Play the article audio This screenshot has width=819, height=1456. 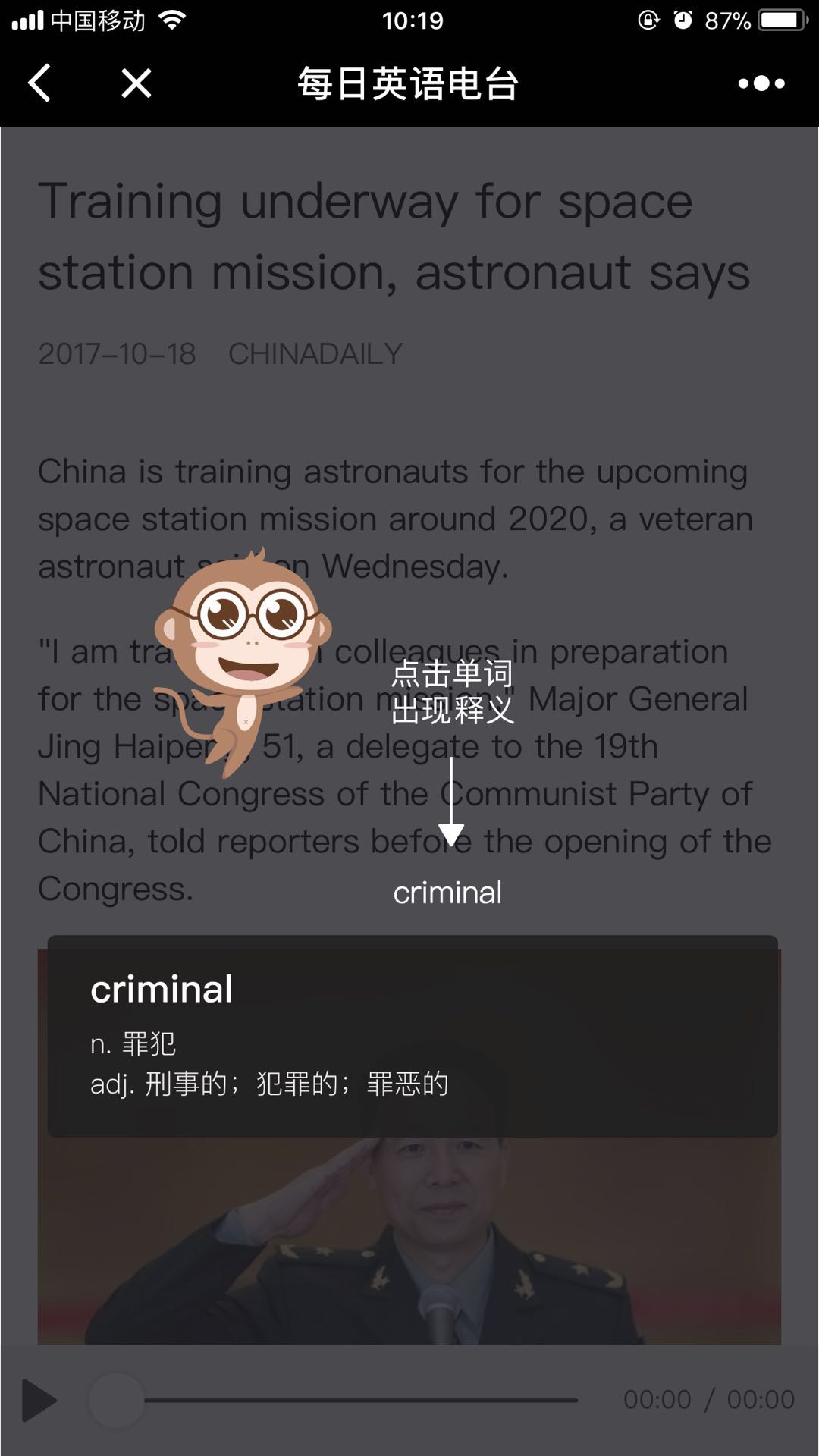coord(39,1401)
